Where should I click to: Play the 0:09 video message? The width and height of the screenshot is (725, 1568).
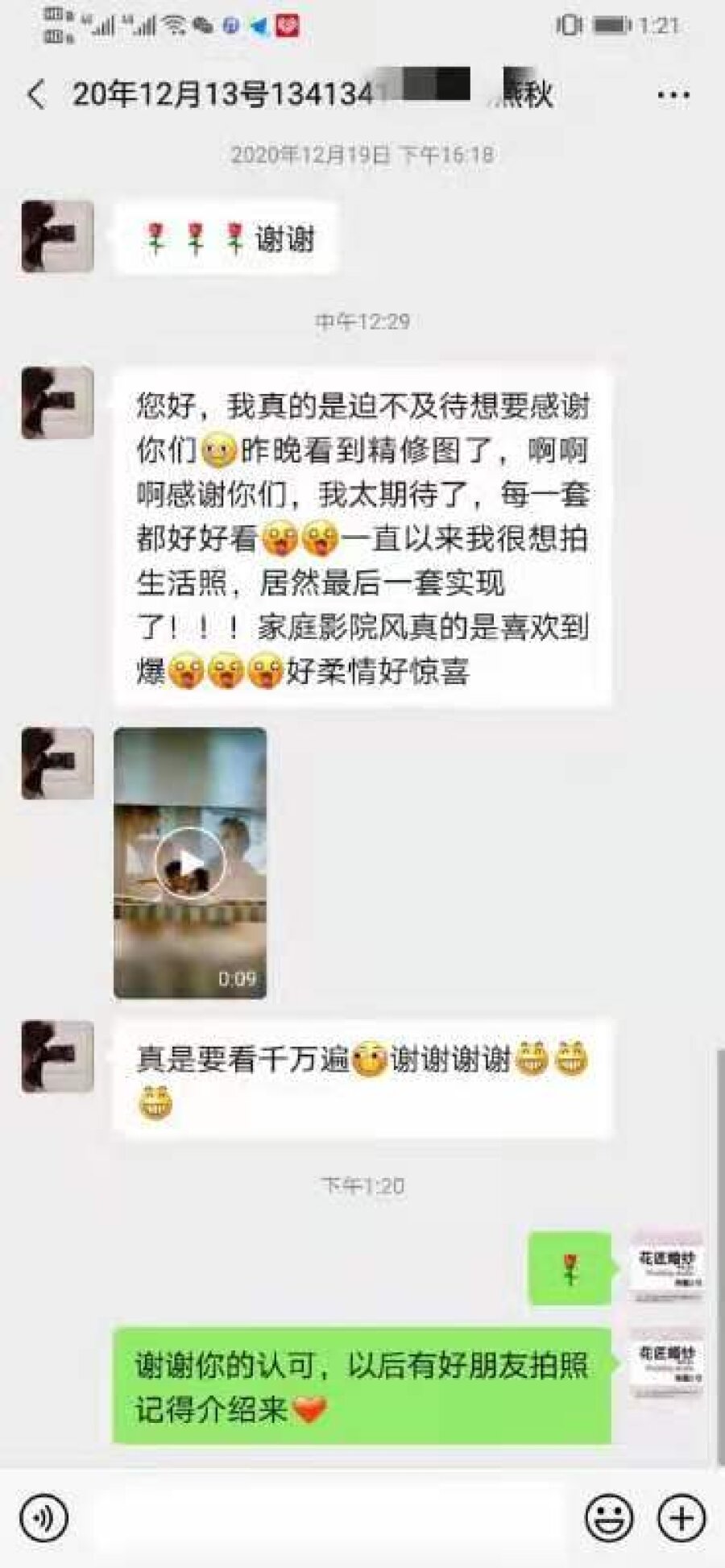pyautogui.click(x=190, y=863)
